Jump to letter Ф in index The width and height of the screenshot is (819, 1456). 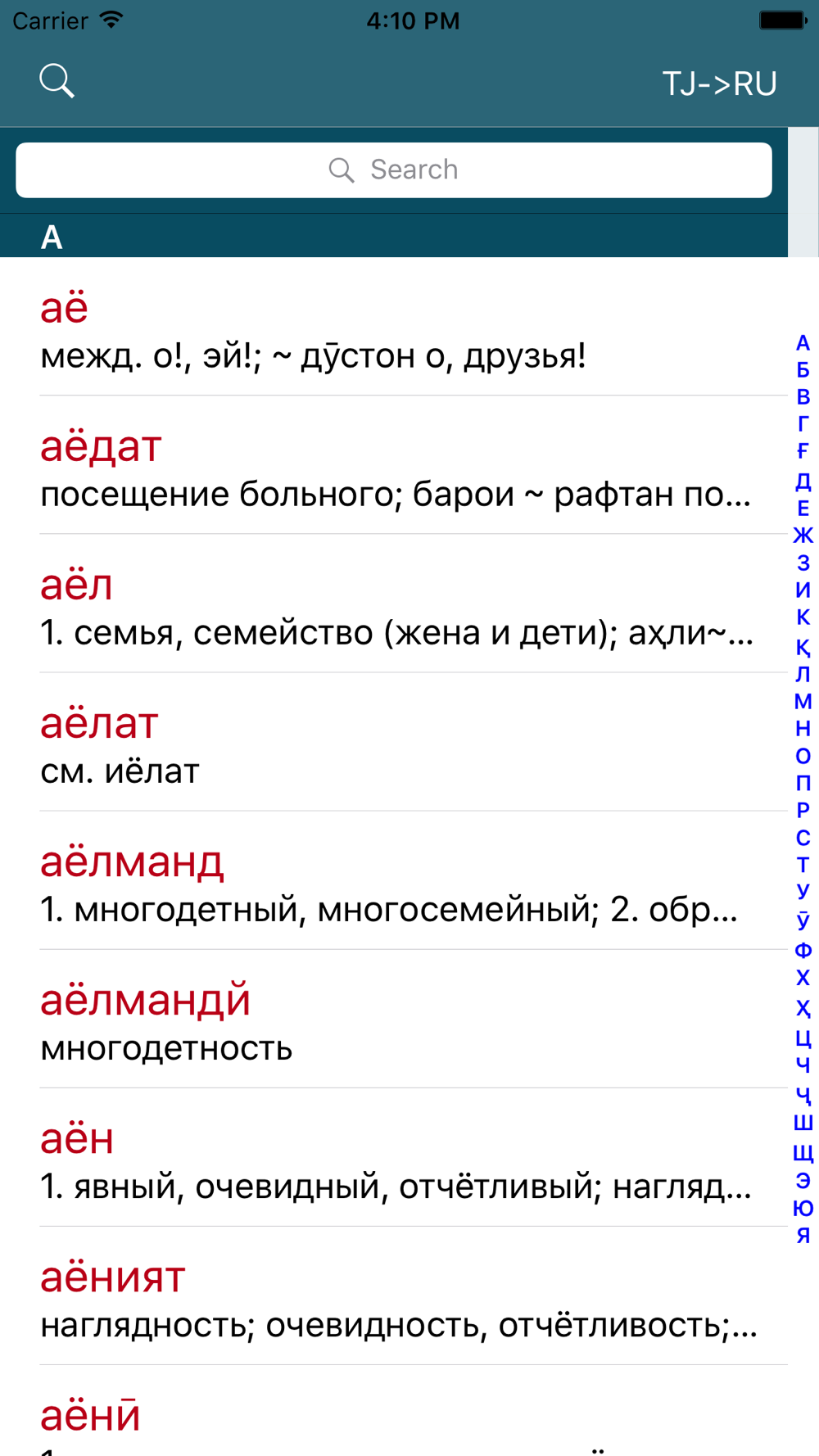click(803, 950)
